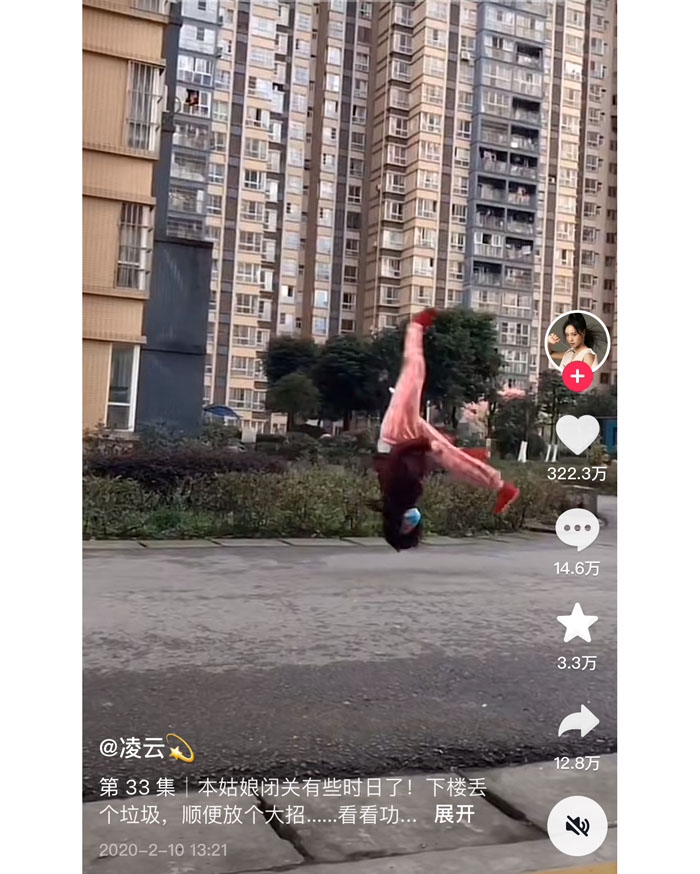Expand the caption with 展开
Screen dimensions: 700x874
point(453,814)
